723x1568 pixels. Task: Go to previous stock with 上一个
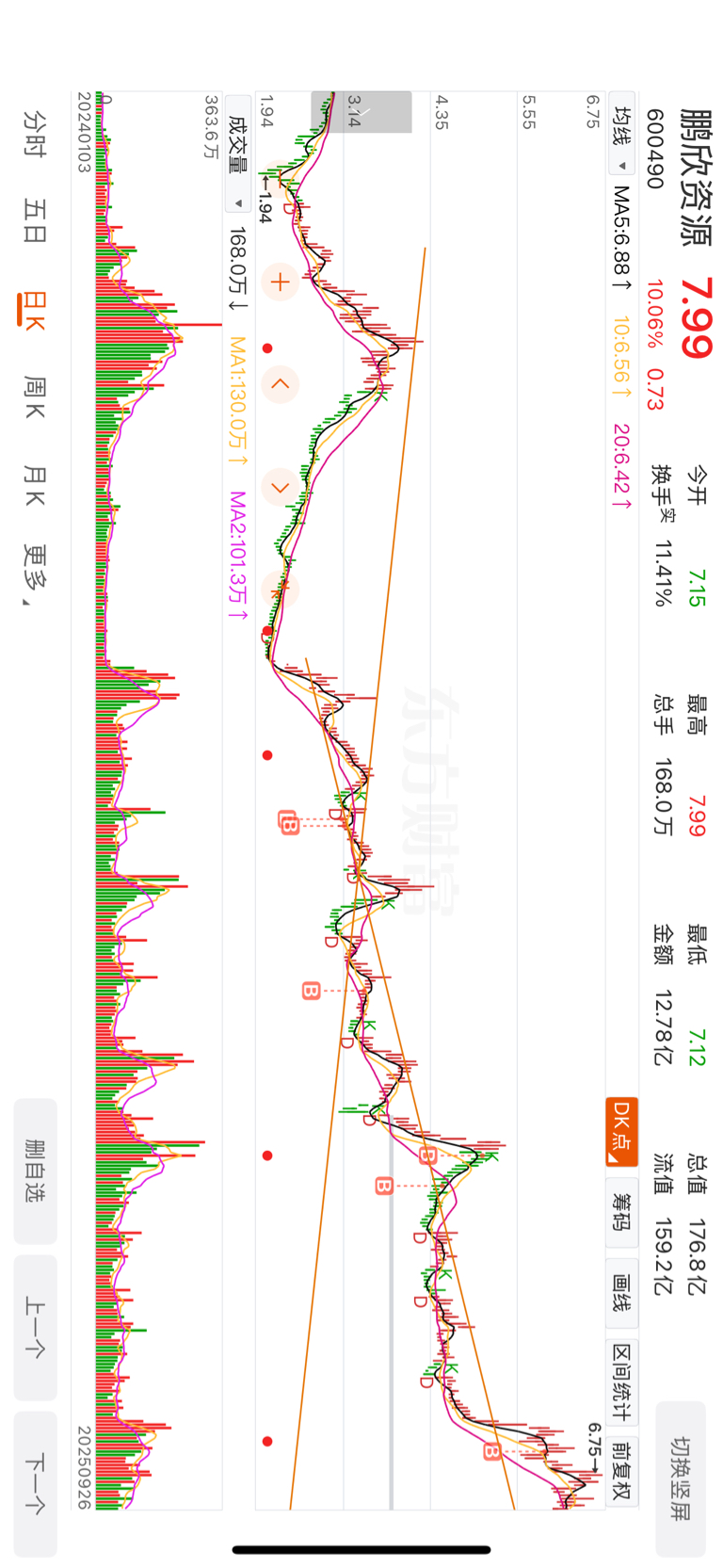(35, 1328)
